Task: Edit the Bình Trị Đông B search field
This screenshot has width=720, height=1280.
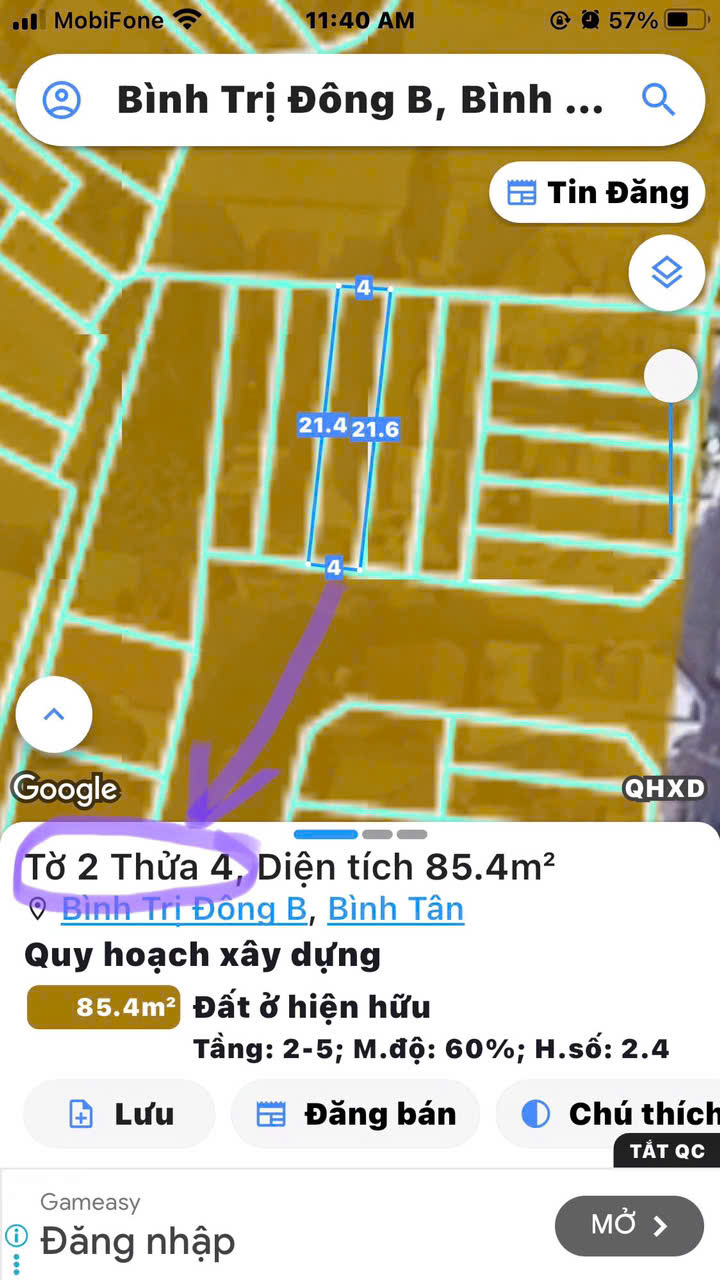Action: (x=360, y=100)
